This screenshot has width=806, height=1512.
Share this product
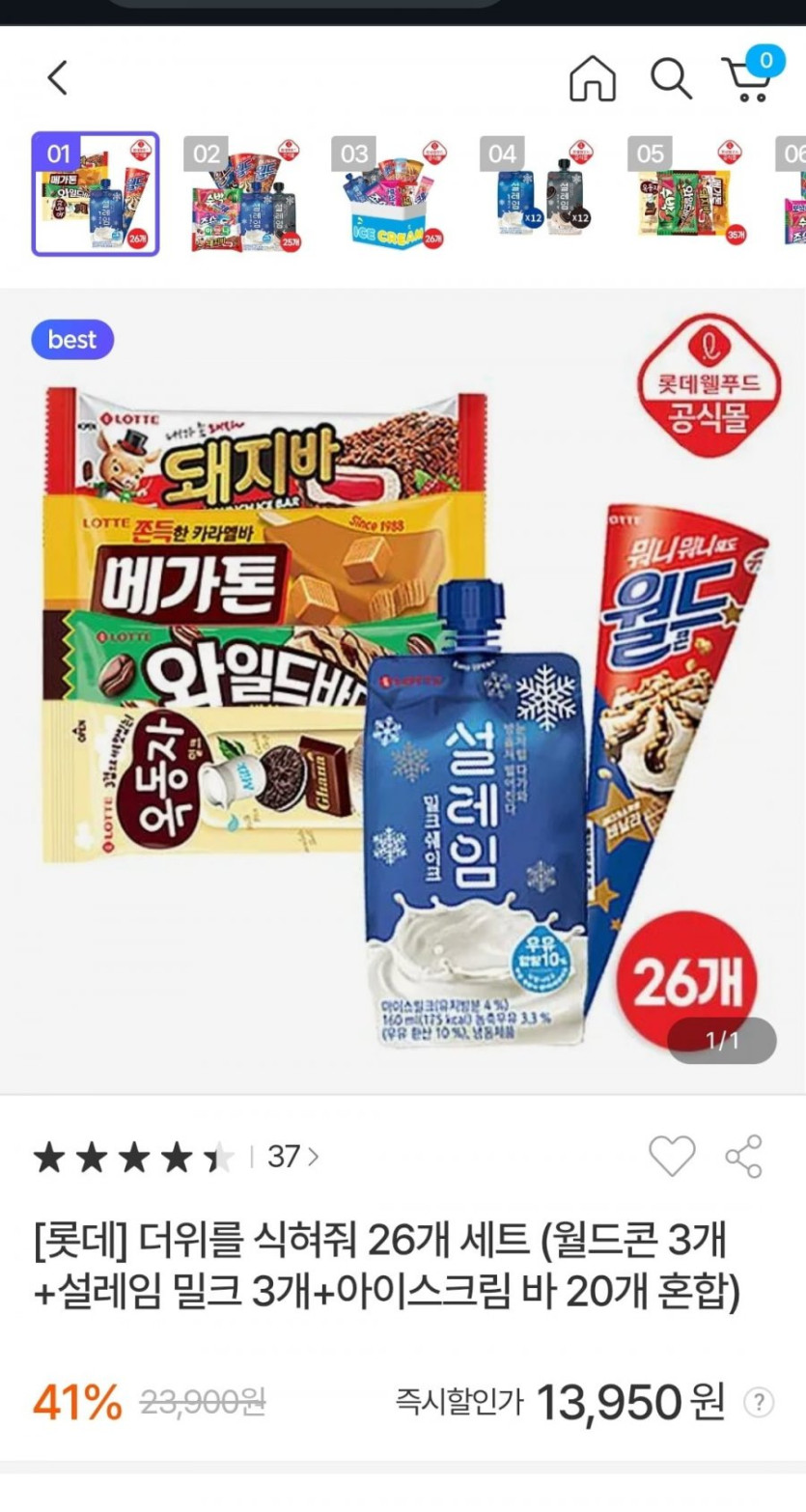pyautogui.click(x=743, y=1156)
